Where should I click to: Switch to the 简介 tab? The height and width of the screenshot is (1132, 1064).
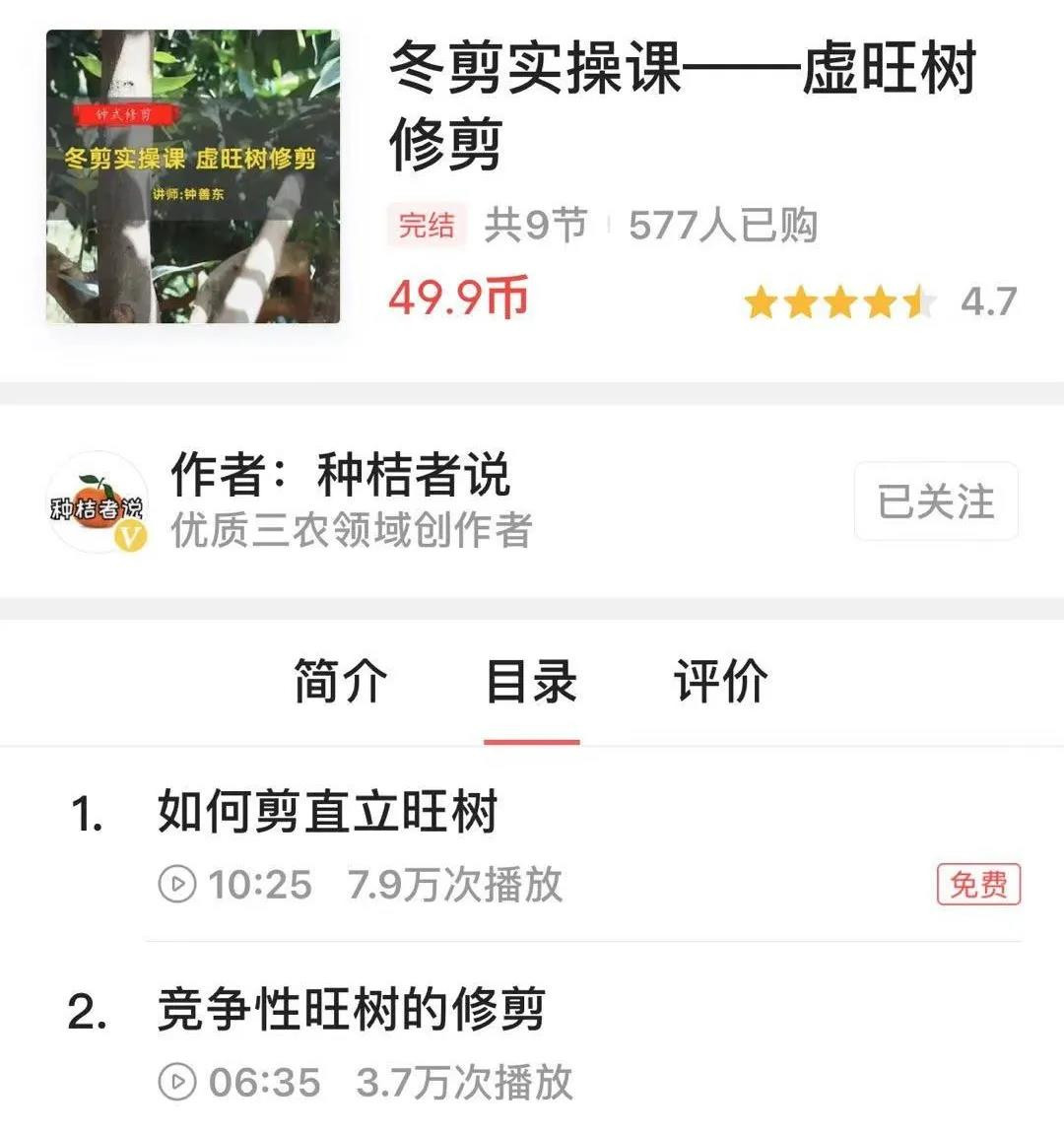coord(341,682)
